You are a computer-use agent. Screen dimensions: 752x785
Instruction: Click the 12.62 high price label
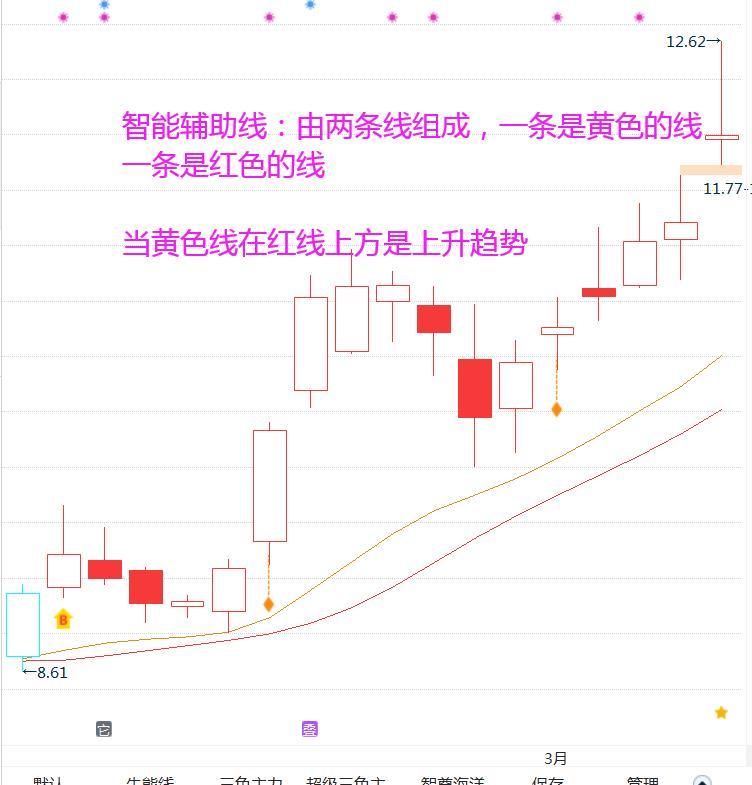[x=688, y=42]
